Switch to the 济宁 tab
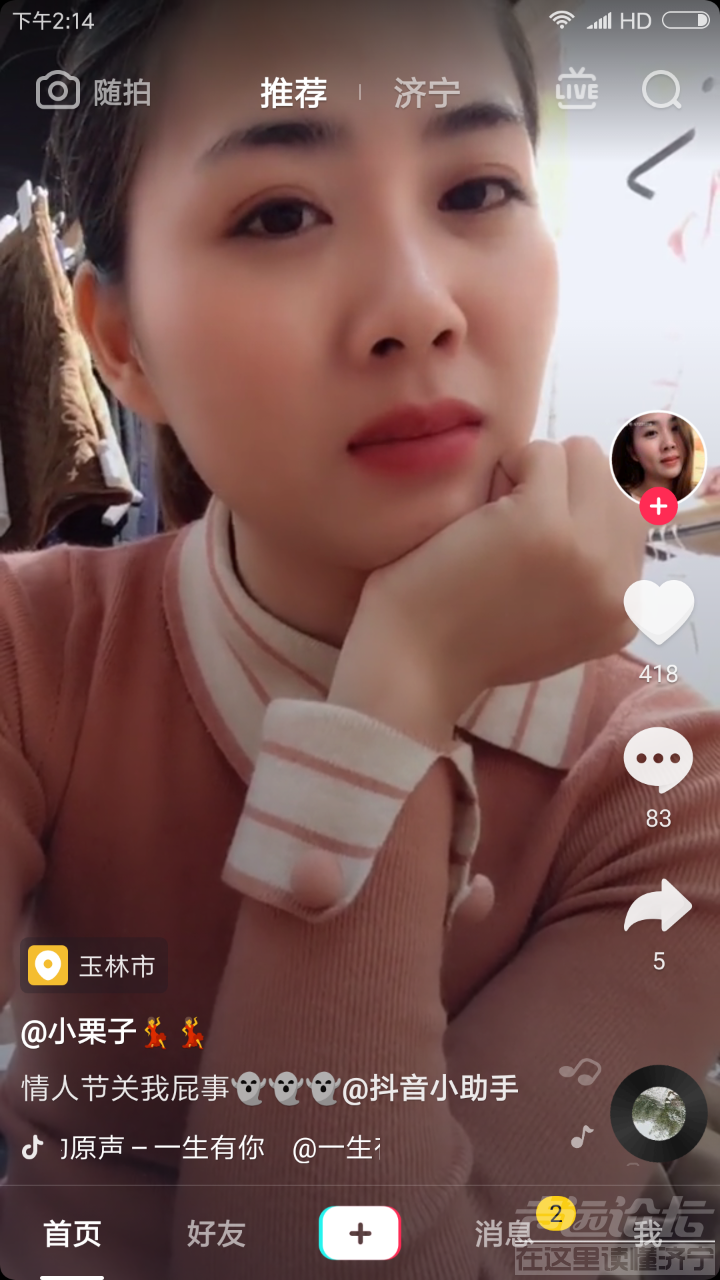Image resolution: width=720 pixels, height=1280 pixels. pos(427,93)
